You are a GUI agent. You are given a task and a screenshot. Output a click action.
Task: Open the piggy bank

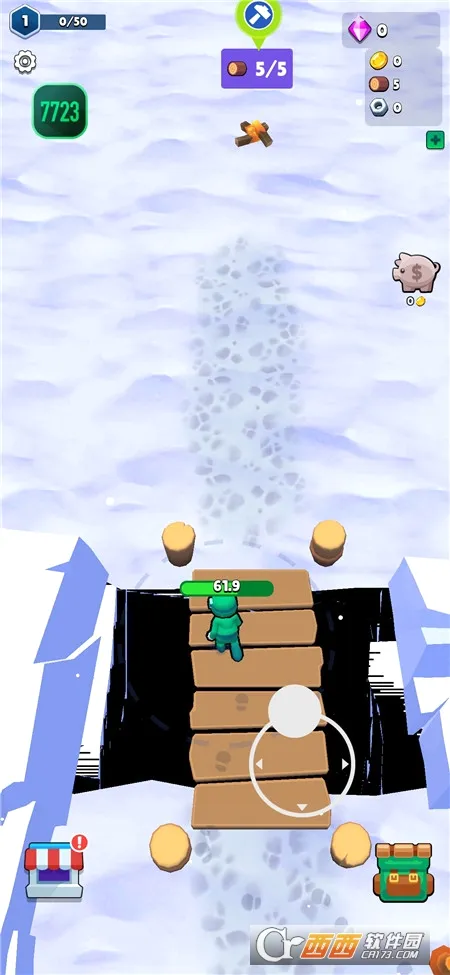click(x=416, y=272)
